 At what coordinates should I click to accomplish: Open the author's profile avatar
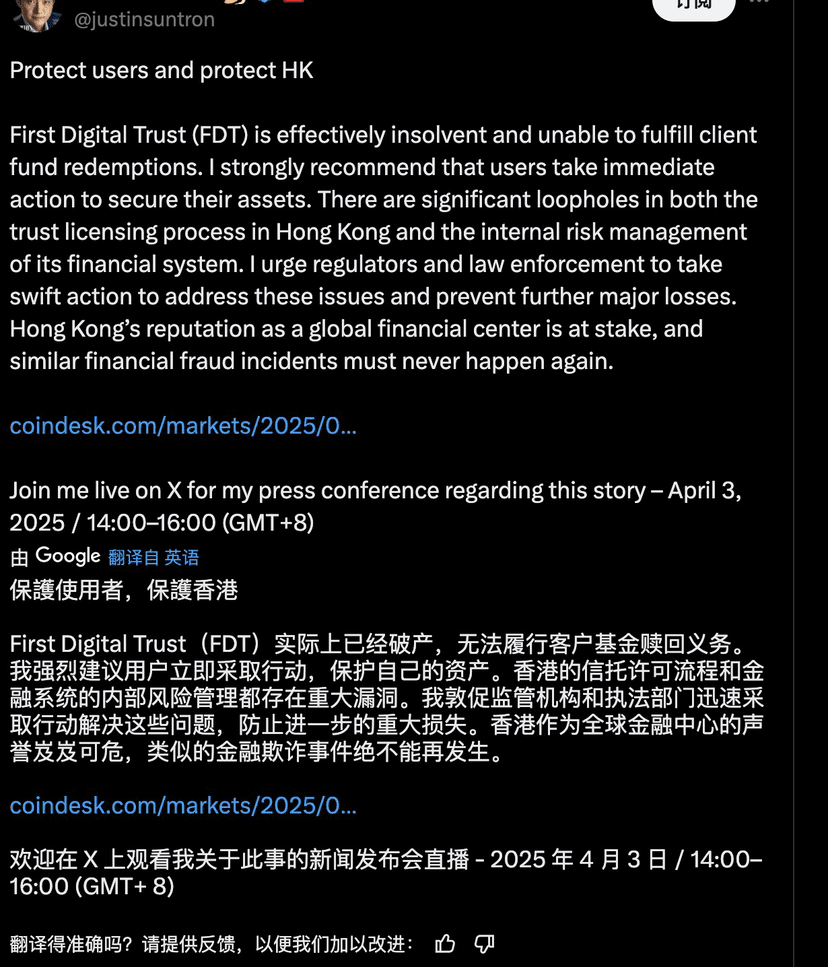tap(37, 12)
